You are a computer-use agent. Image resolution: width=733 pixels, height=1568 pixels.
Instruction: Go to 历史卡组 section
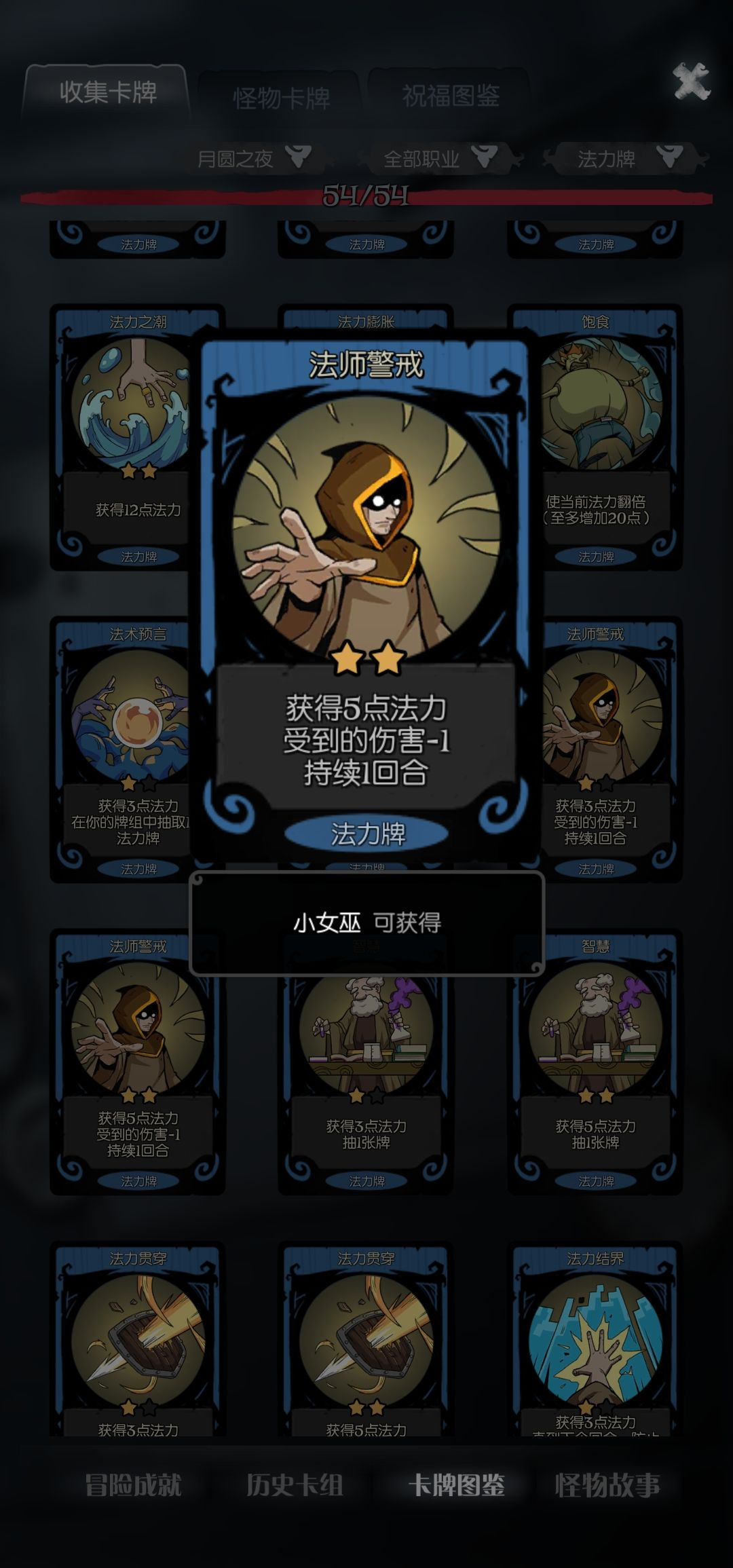[x=294, y=1485]
